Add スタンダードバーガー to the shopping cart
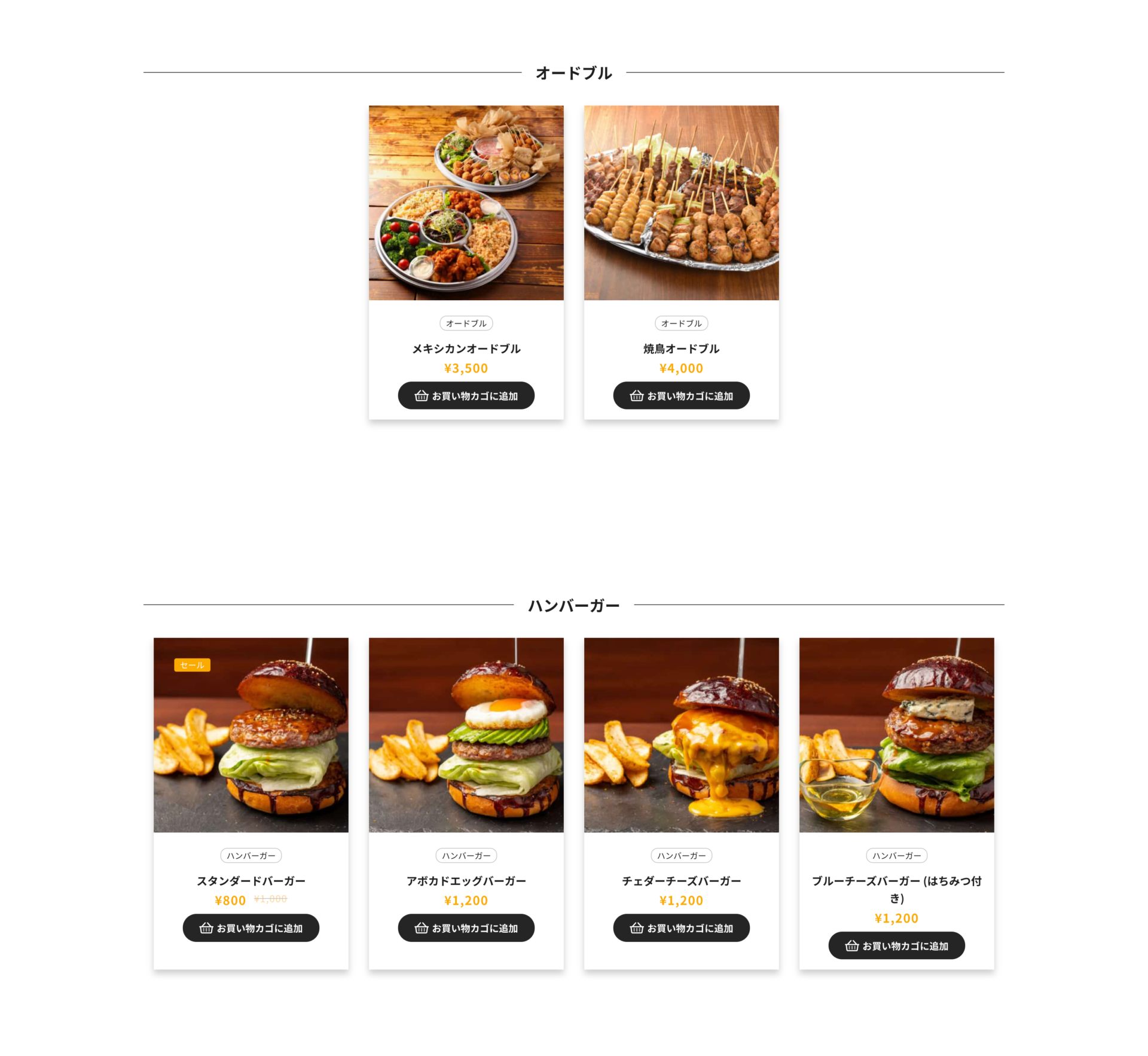Image resolution: width=1148 pixels, height=1056 pixels. tap(251, 927)
